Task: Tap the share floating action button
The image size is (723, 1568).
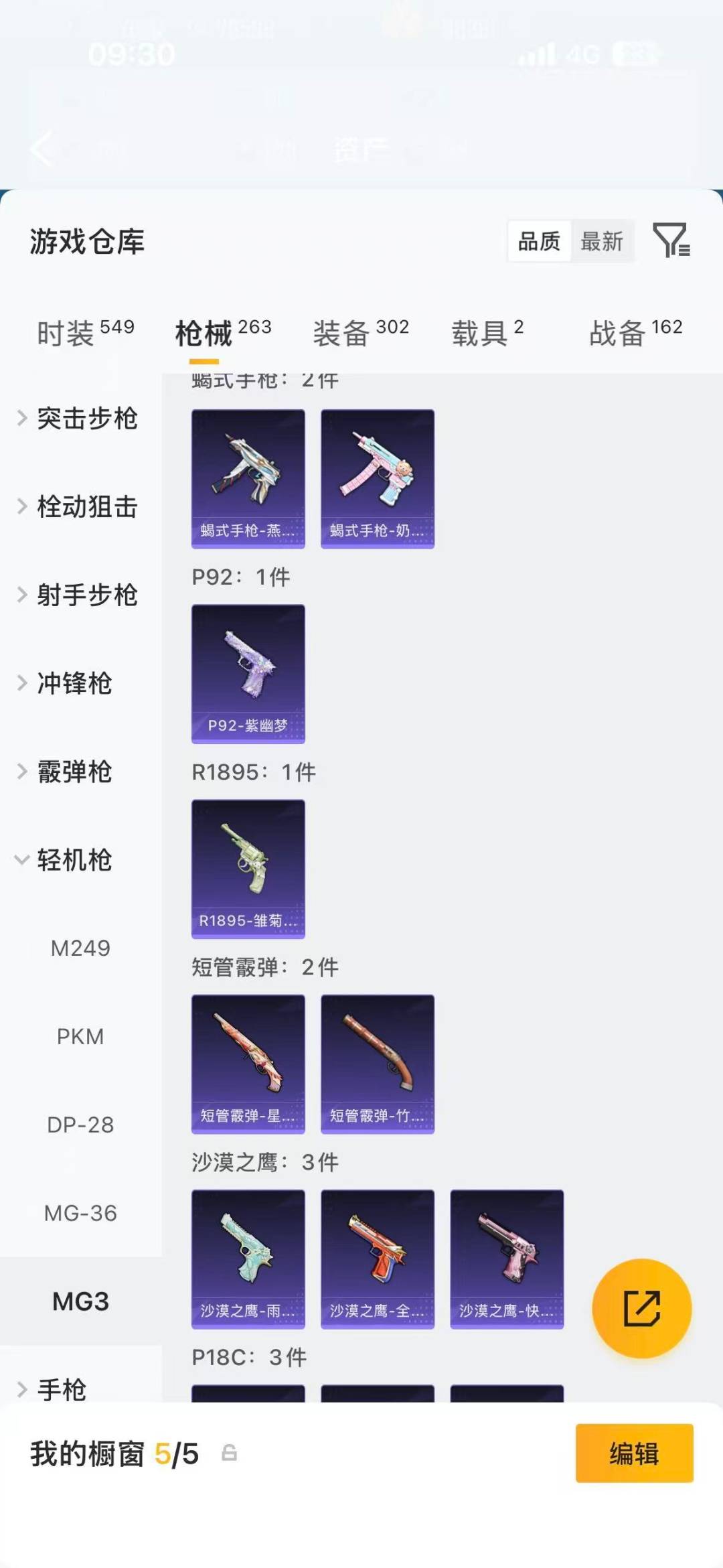Action: pyautogui.click(x=641, y=1307)
